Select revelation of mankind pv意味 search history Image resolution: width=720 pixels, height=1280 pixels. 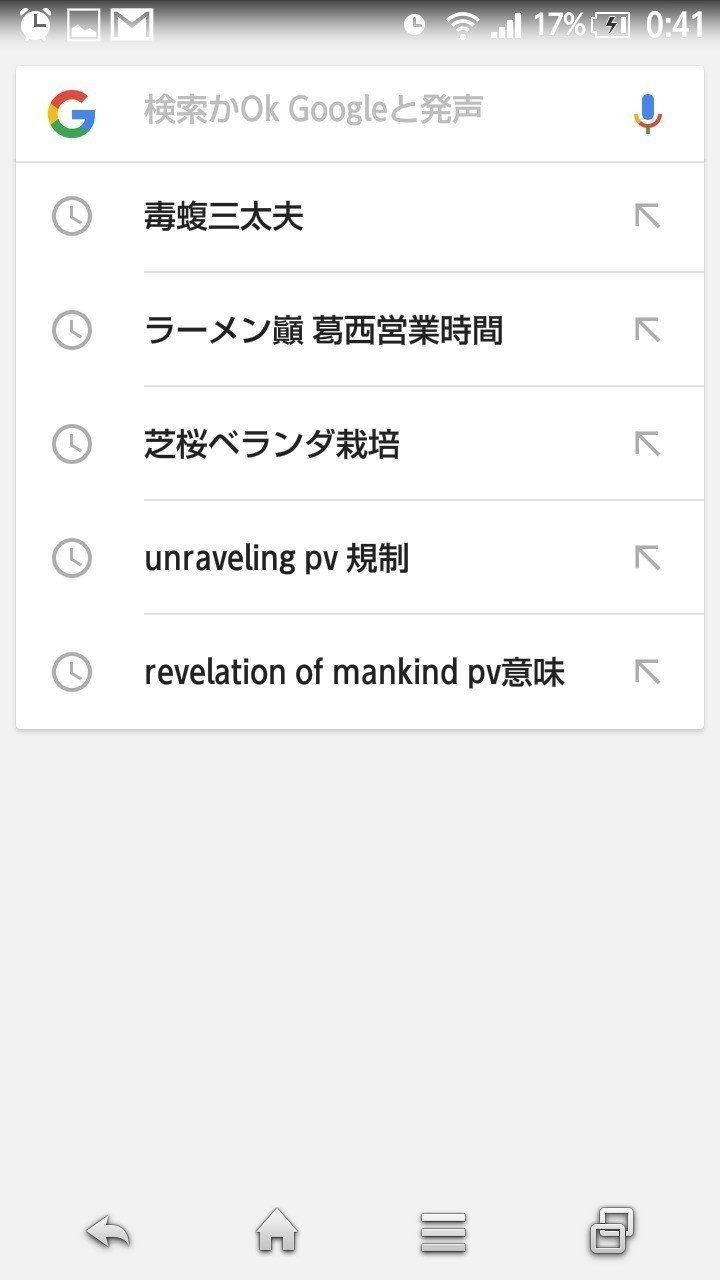pyautogui.click(x=360, y=672)
